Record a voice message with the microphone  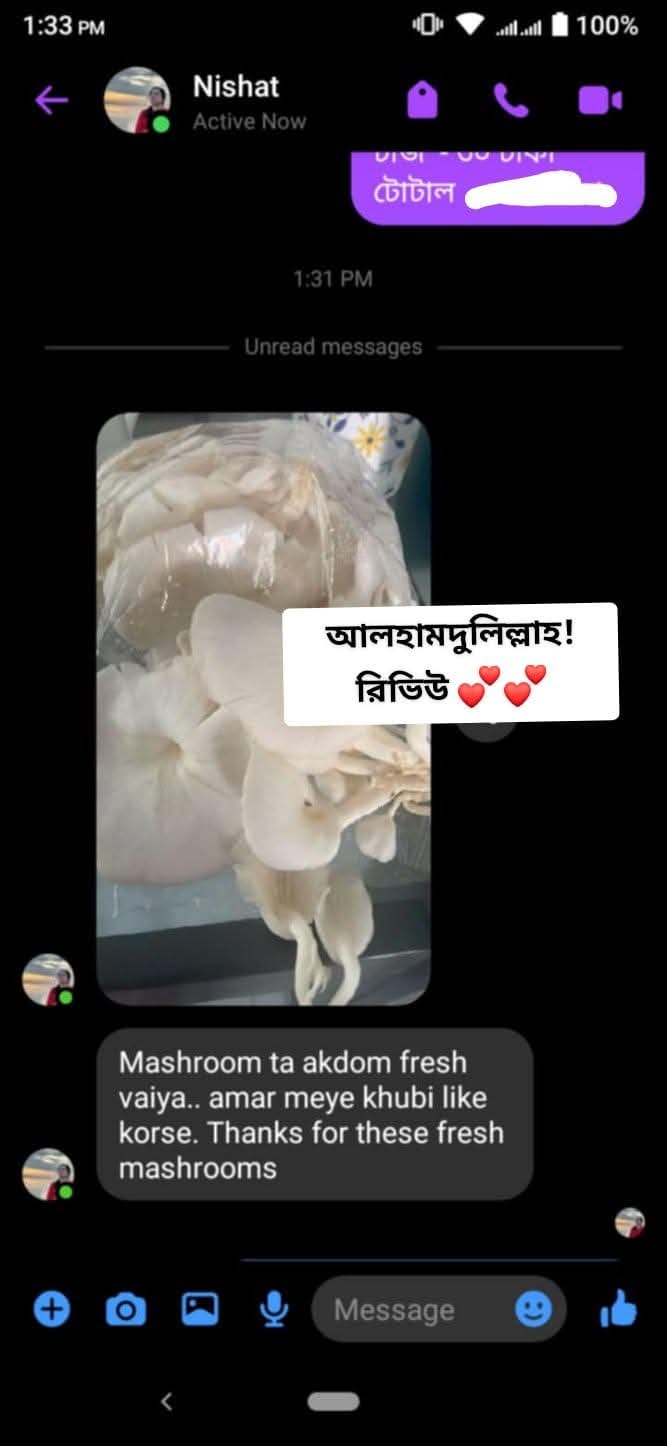pos(274,1309)
